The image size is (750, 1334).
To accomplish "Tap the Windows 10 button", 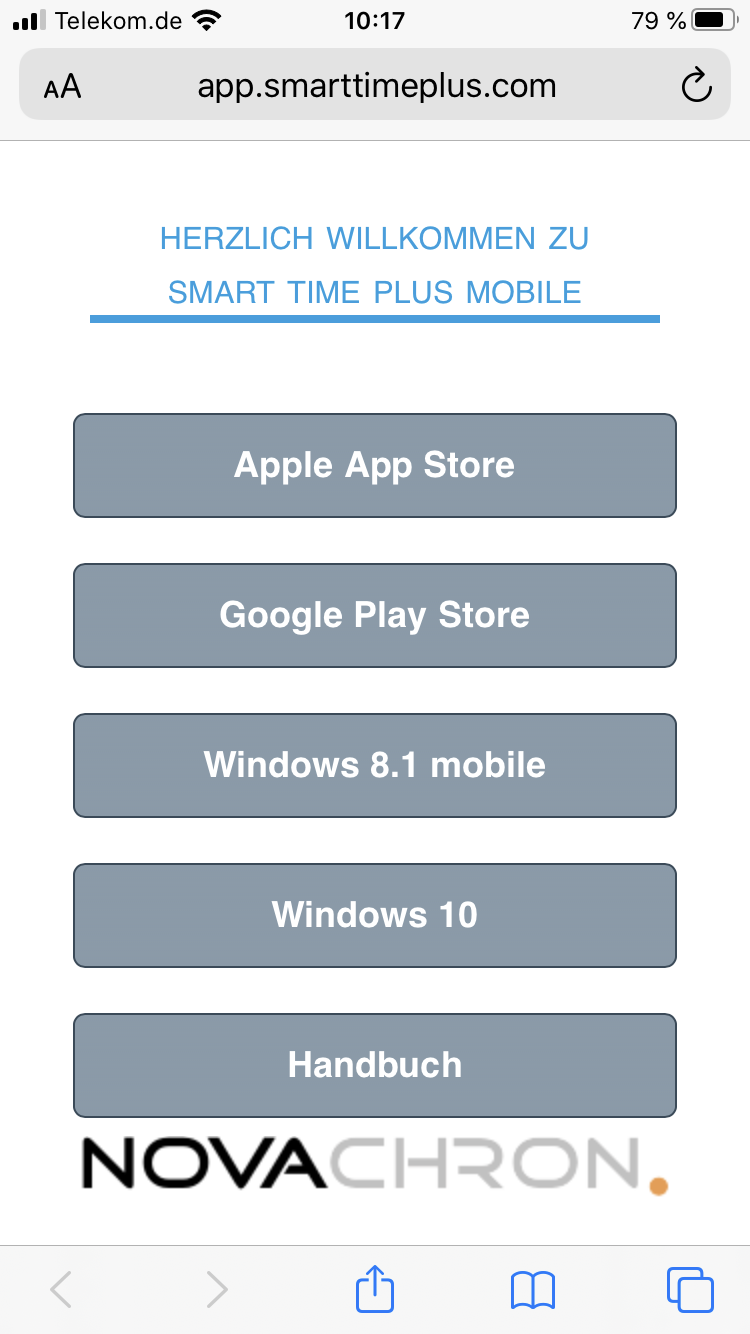I will click(375, 915).
